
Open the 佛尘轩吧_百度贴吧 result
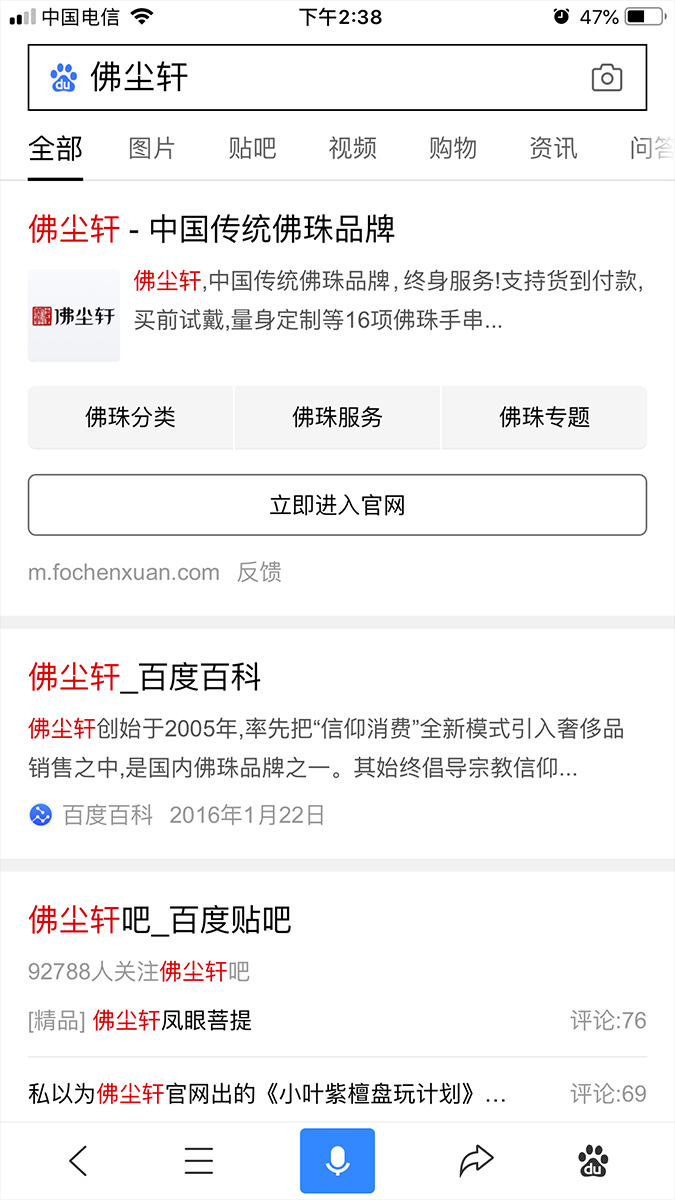(160, 919)
